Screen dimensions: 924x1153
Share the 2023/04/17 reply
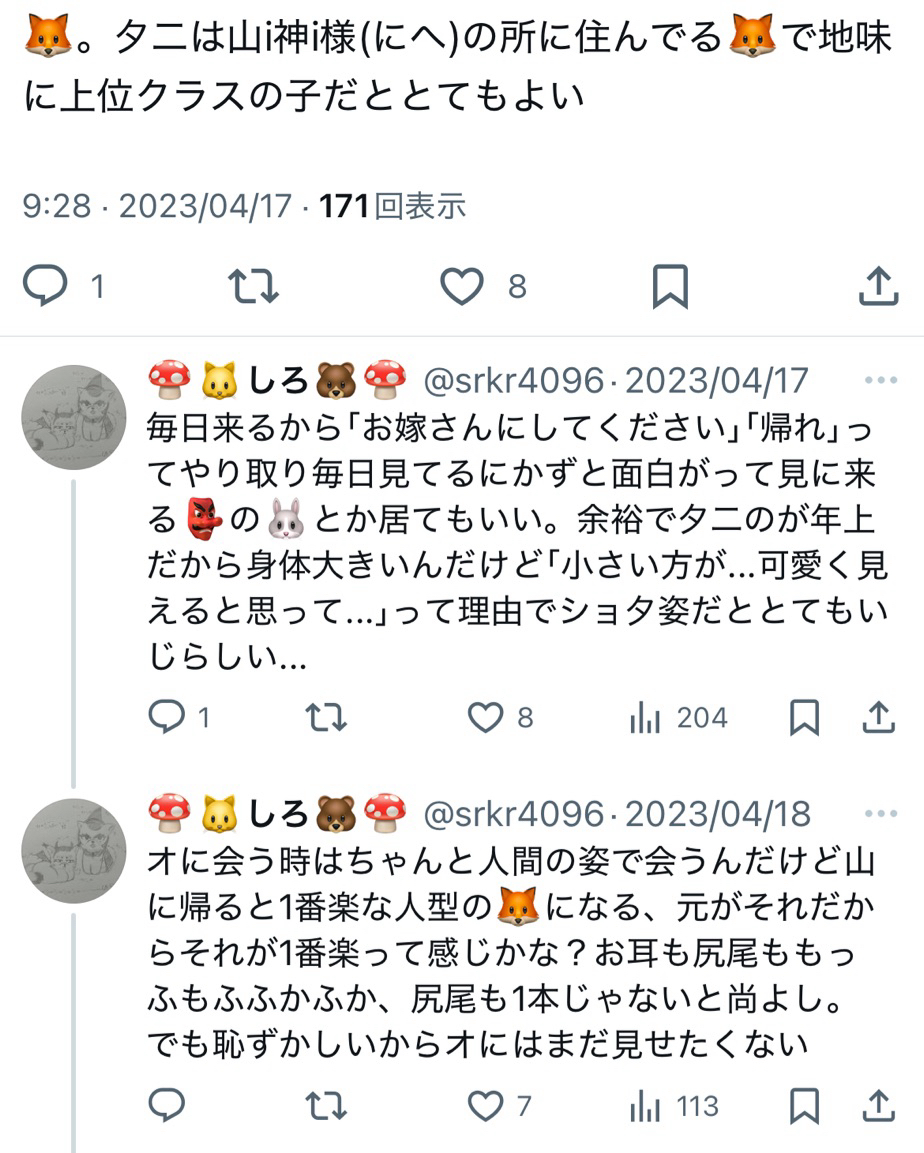(x=878, y=717)
